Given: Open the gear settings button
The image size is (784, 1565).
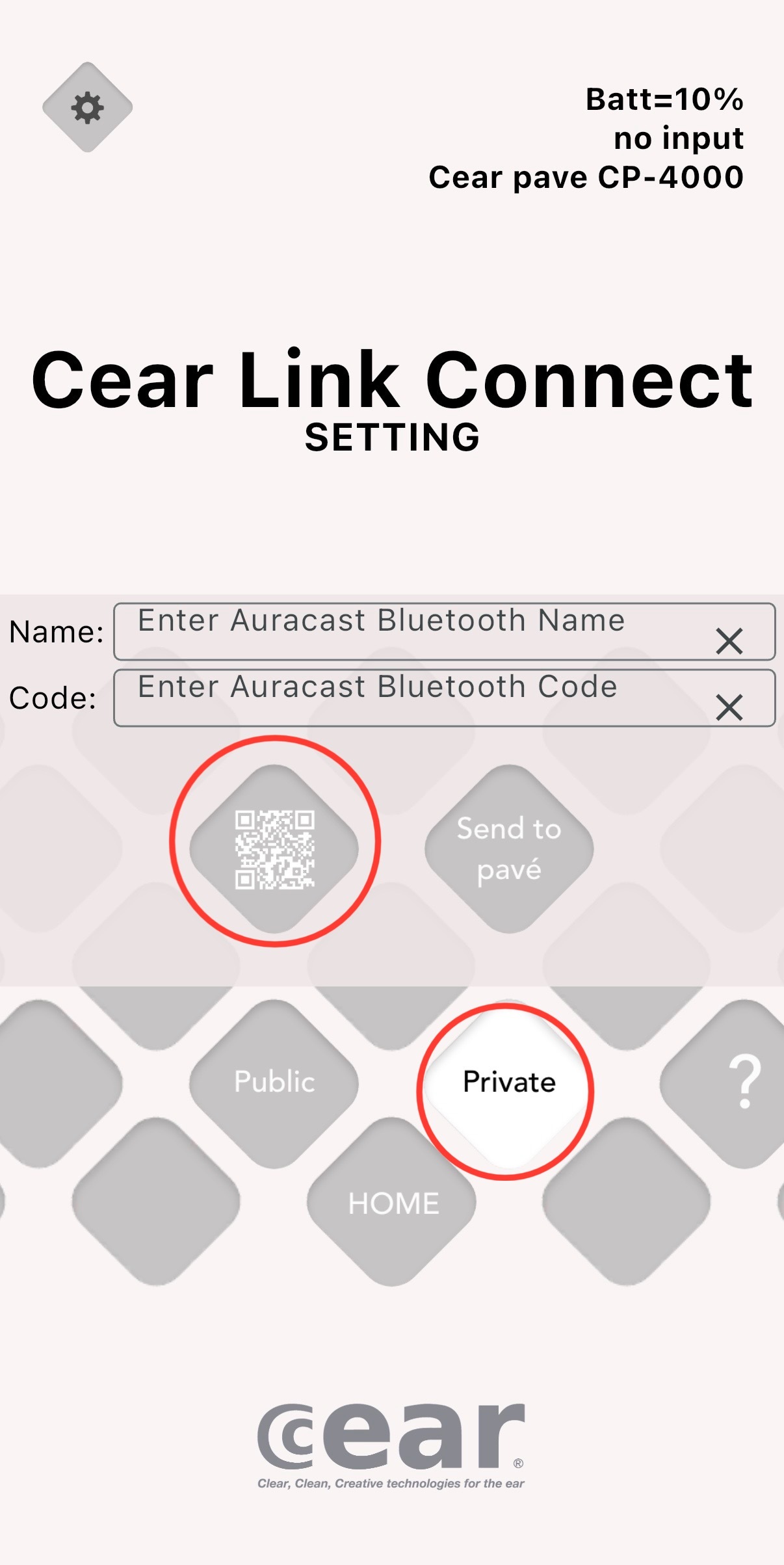Looking at the screenshot, I should coord(87,107).
